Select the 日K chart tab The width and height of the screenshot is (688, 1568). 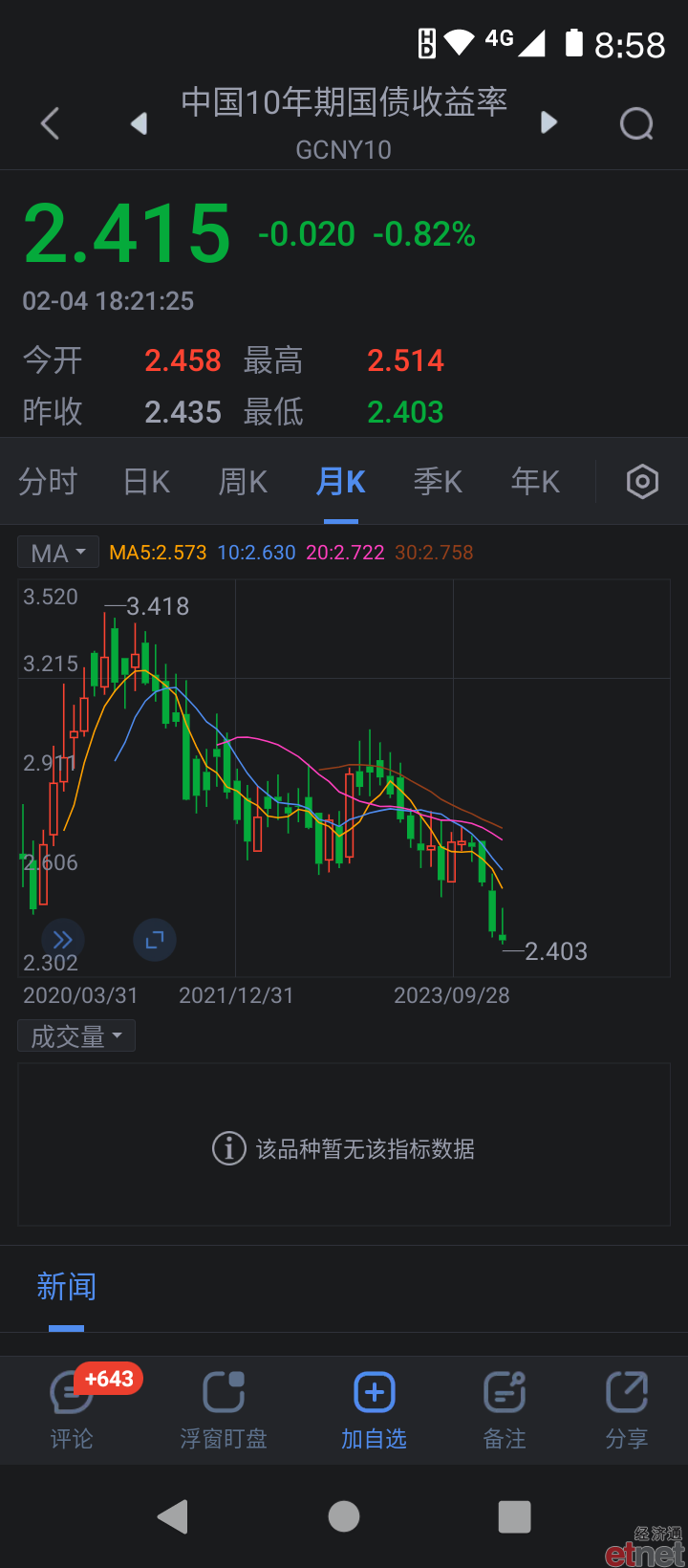pos(147,482)
